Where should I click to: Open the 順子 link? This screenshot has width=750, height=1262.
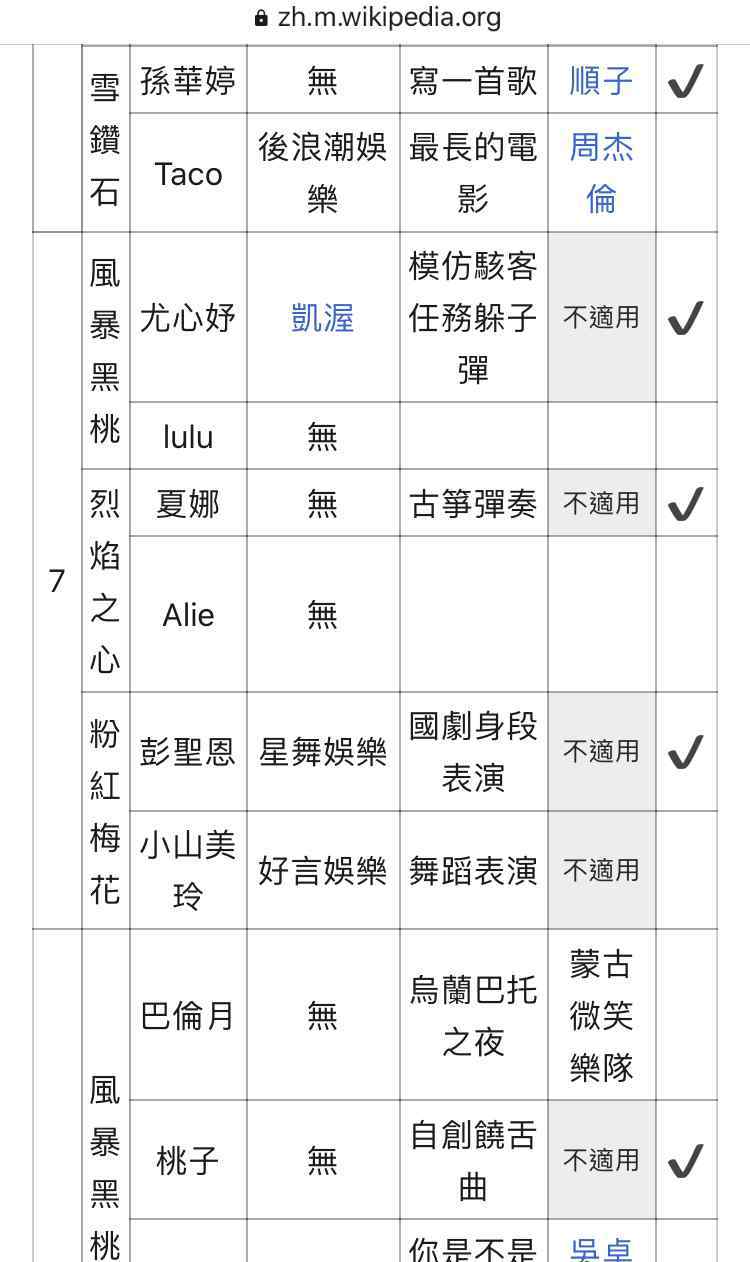click(601, 81)
